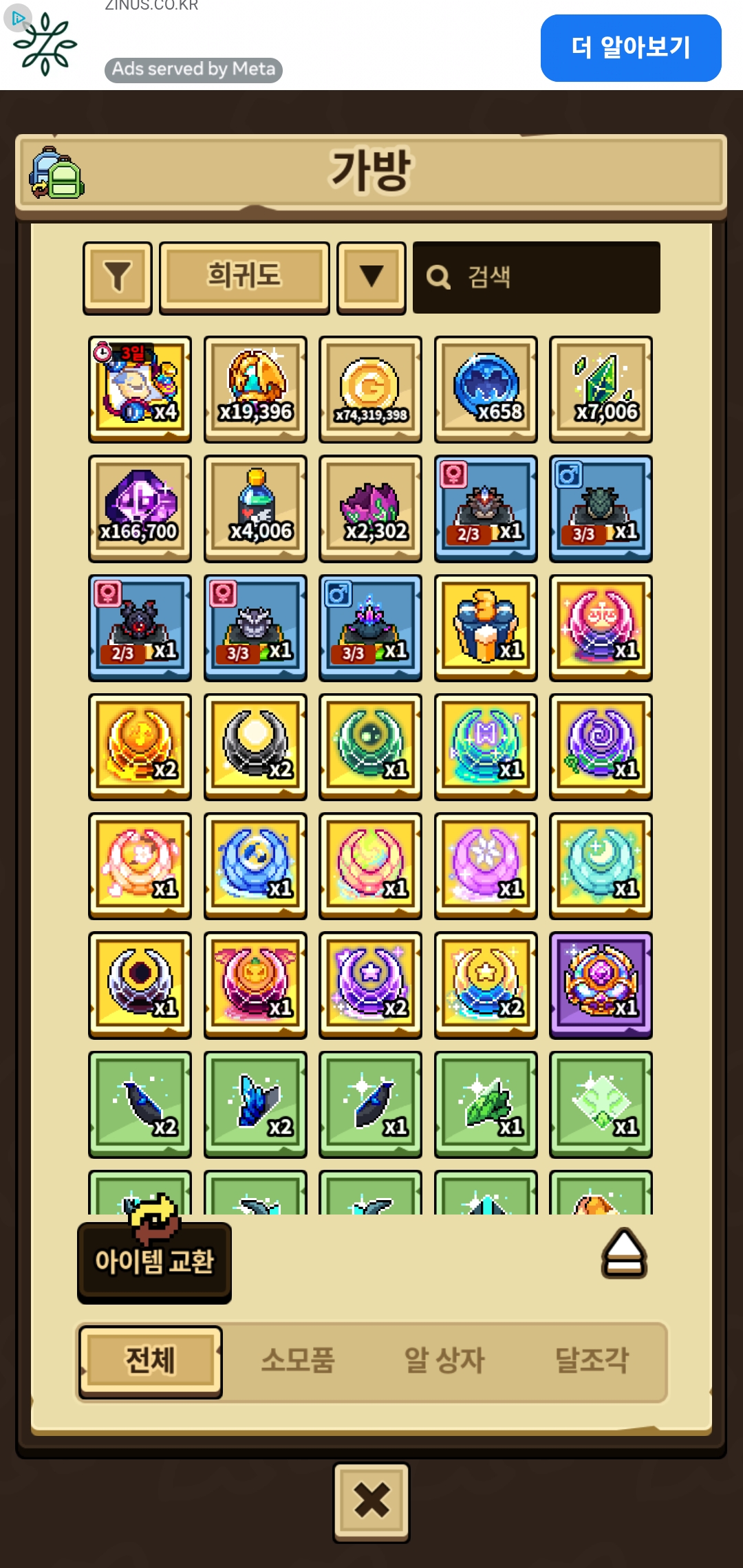Select the item with count x19,396

(255, 389)
